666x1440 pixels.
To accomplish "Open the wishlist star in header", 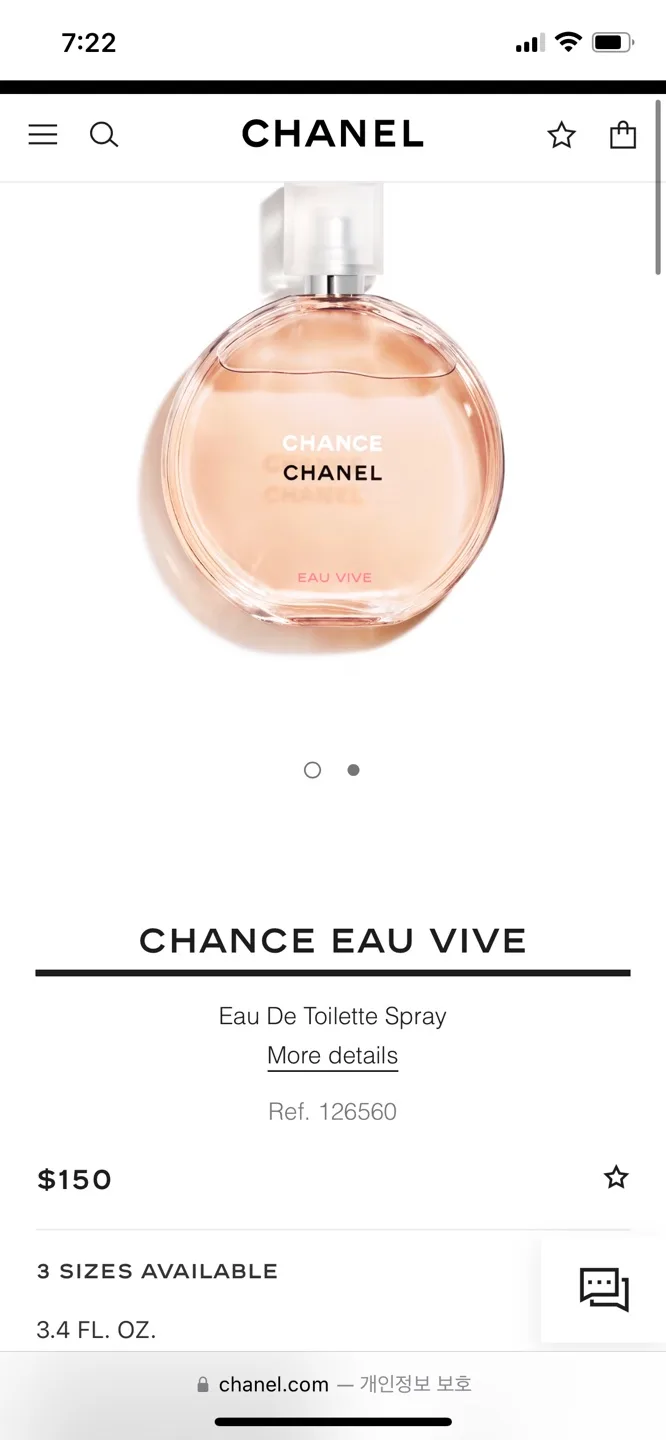I will point(562,135).
